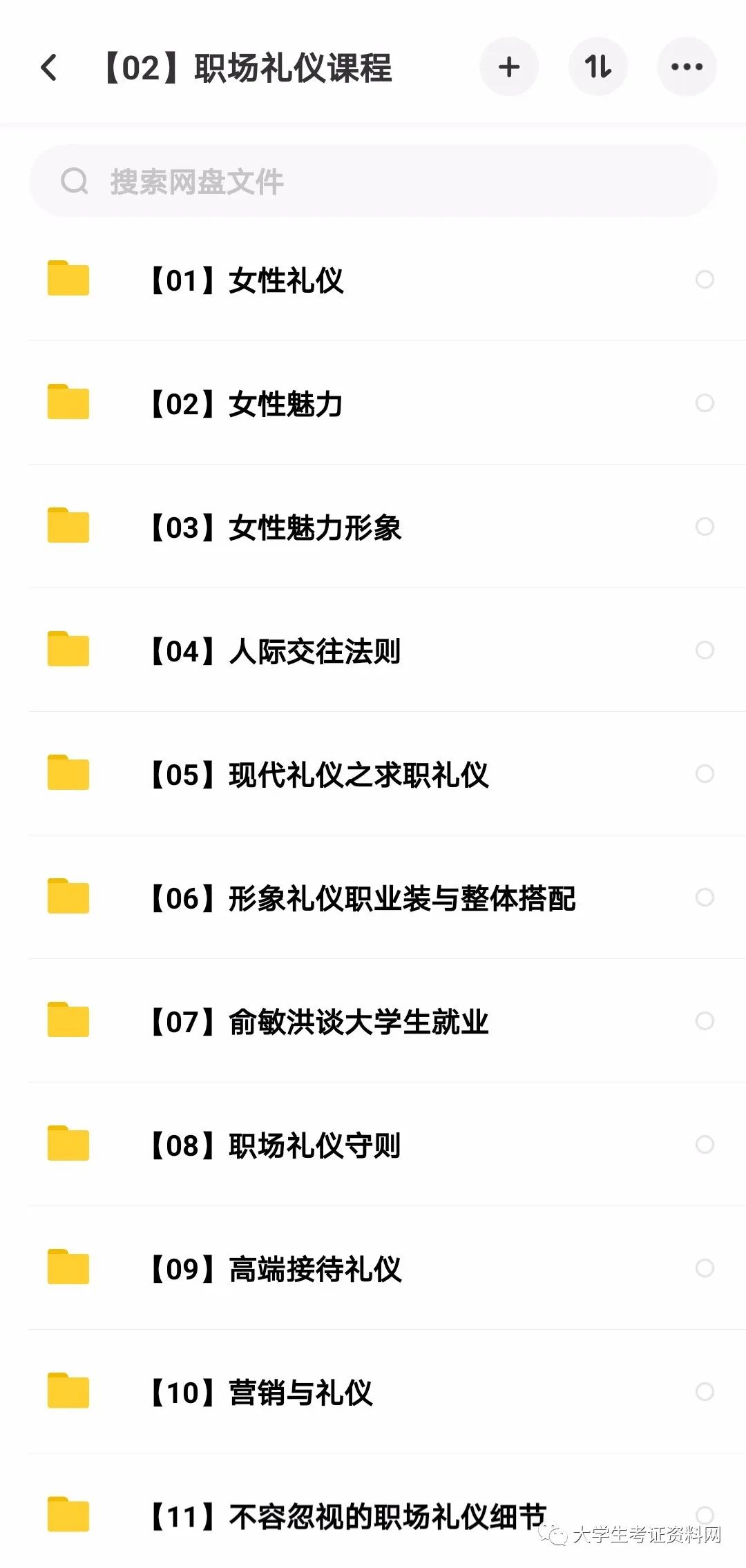Screen dimensions: 746x1568
Task: Tap the + icon to add new files
Action: 509,67
